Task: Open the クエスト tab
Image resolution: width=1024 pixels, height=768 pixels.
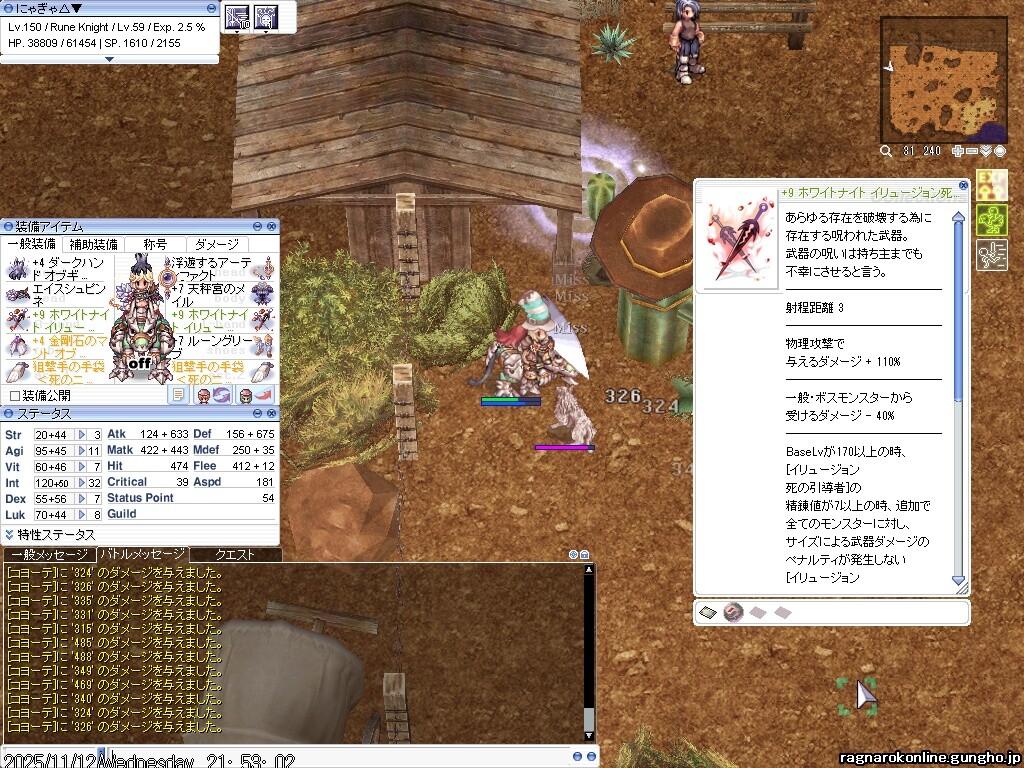Action: tap(235, 554)
